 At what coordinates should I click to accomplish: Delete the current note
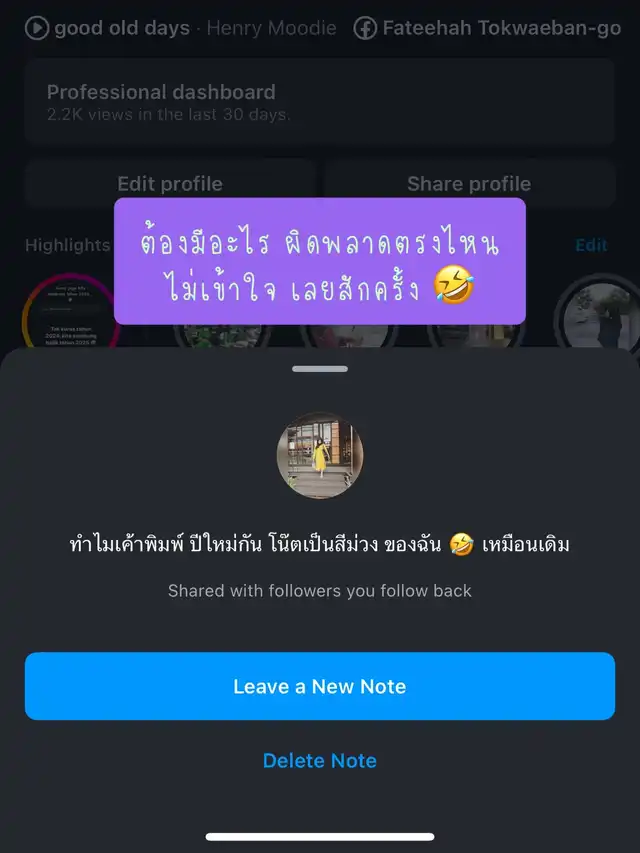click(x=320, y=761)
